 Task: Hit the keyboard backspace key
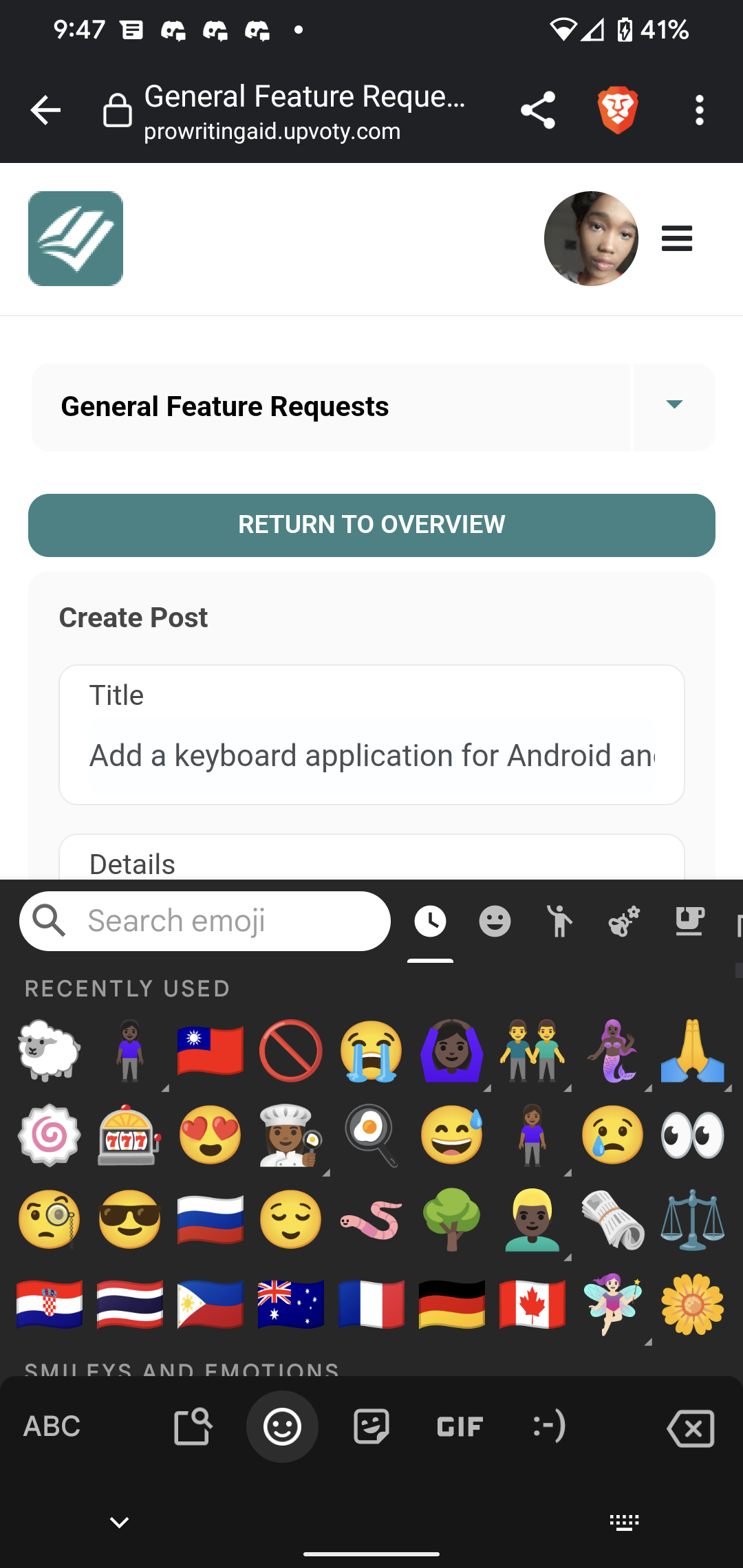click(x=691, y=1428)
